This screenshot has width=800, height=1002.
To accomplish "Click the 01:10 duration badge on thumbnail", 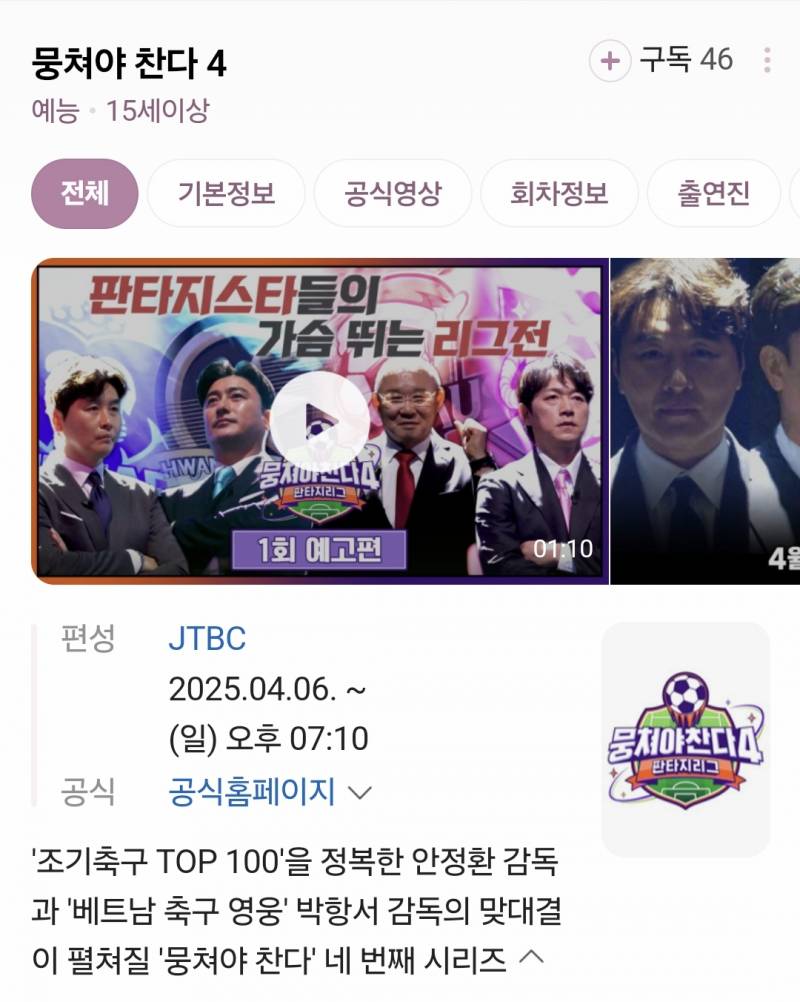I will coord(562,548).
